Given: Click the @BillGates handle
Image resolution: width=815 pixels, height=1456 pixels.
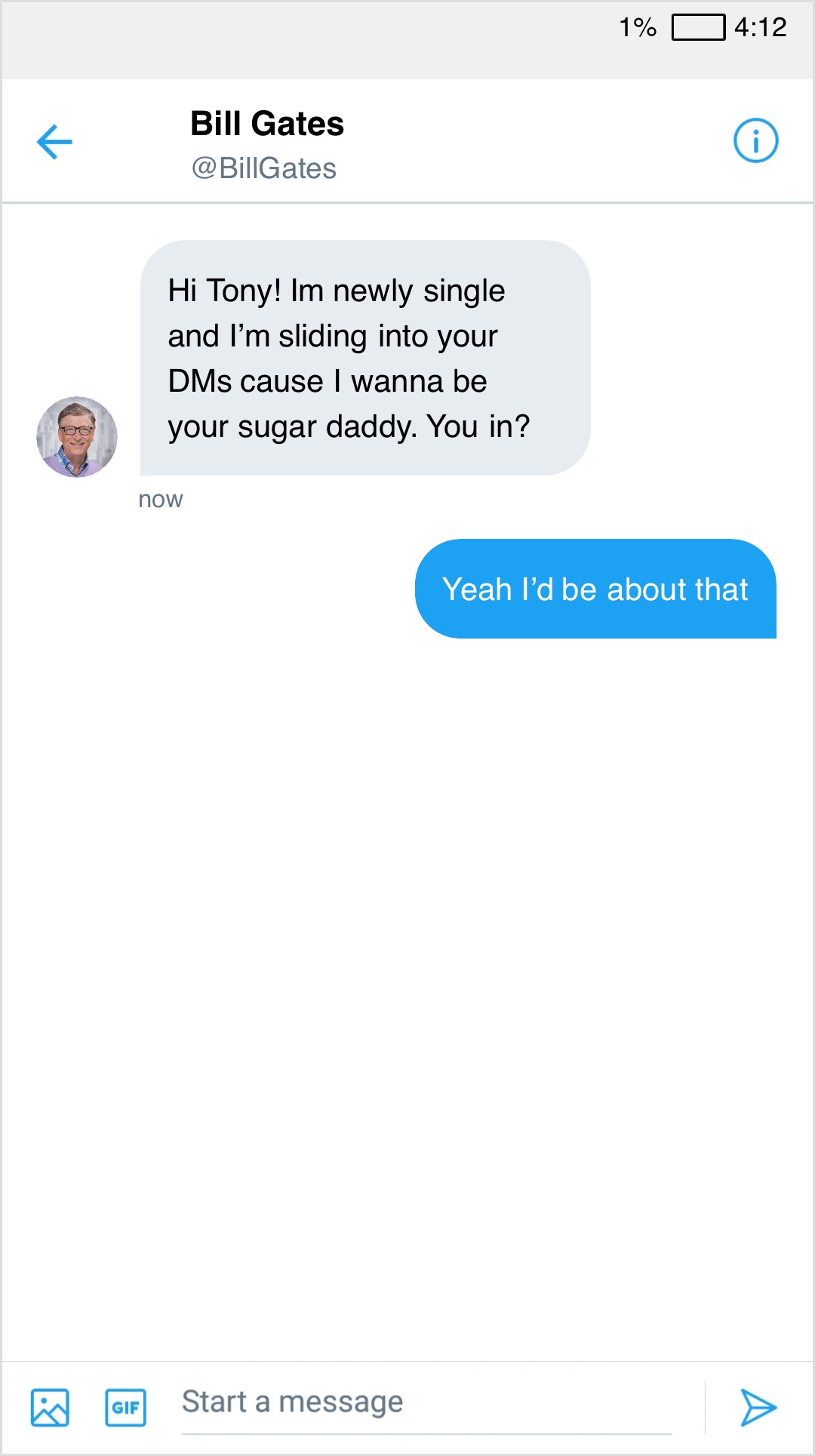Looking at the screenshot, I should point(263,168).
